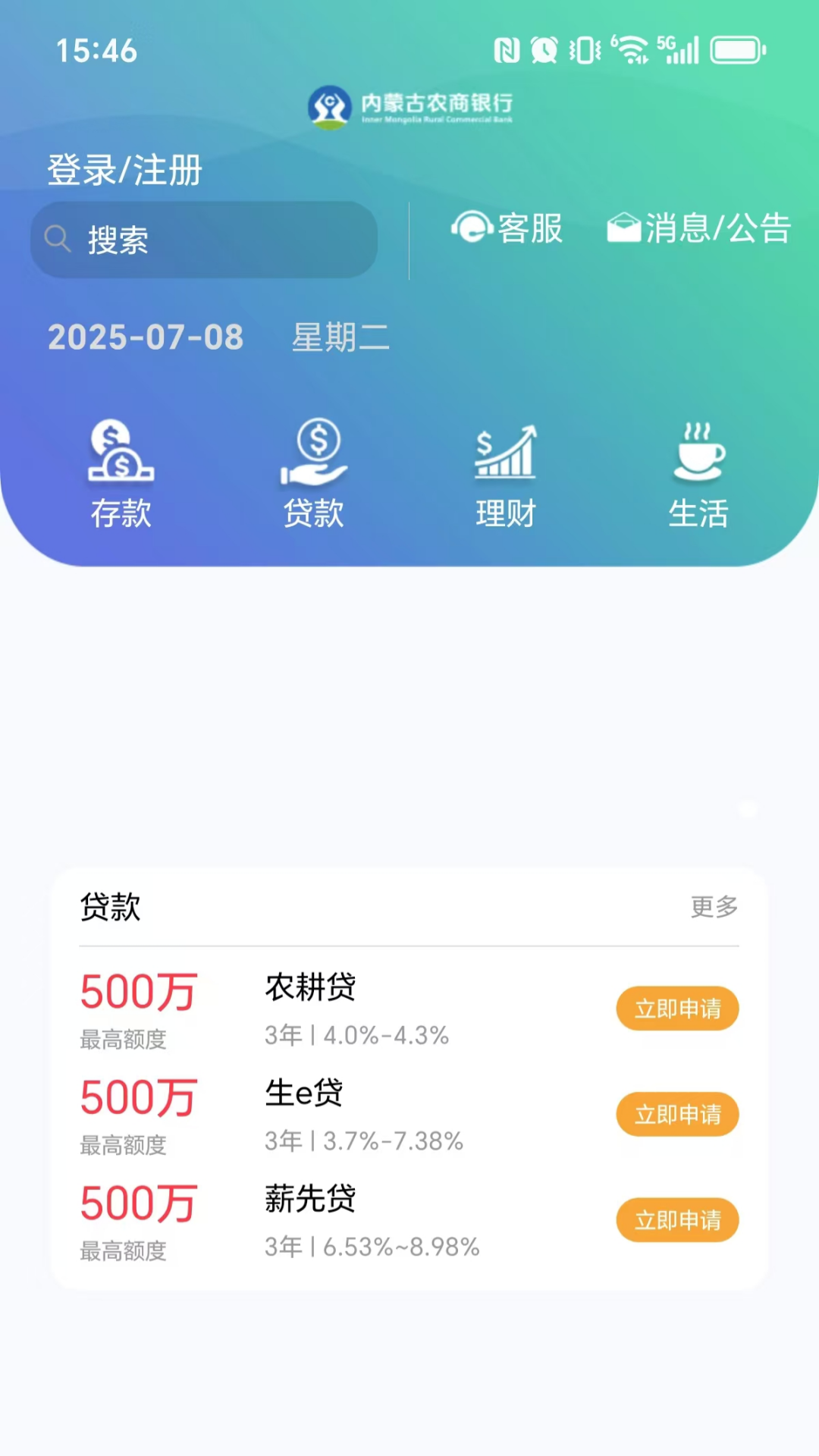Tap the magnifying glass in the search bar
The height and width of the screenshot is (1456, 819).
[58, 239]
